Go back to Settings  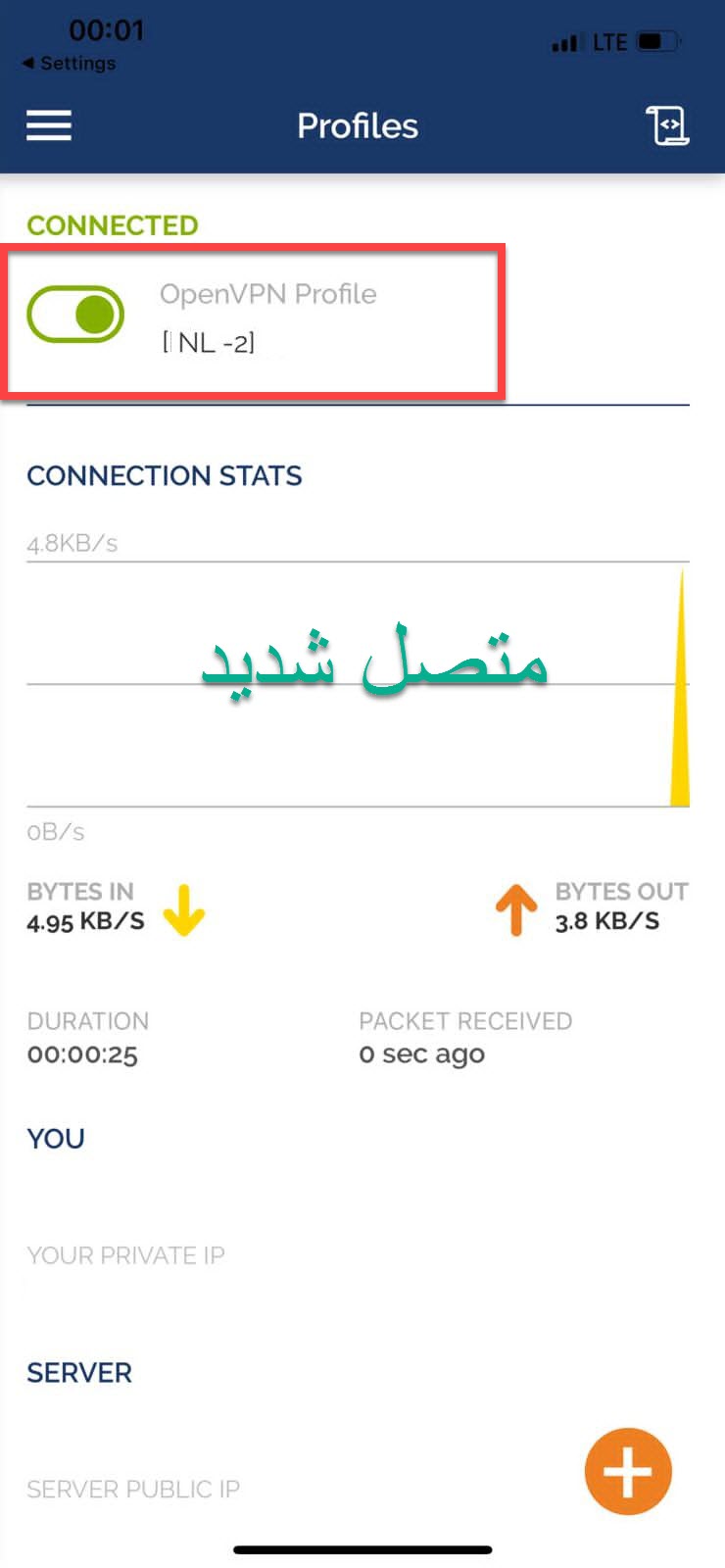tap(69, 63)
